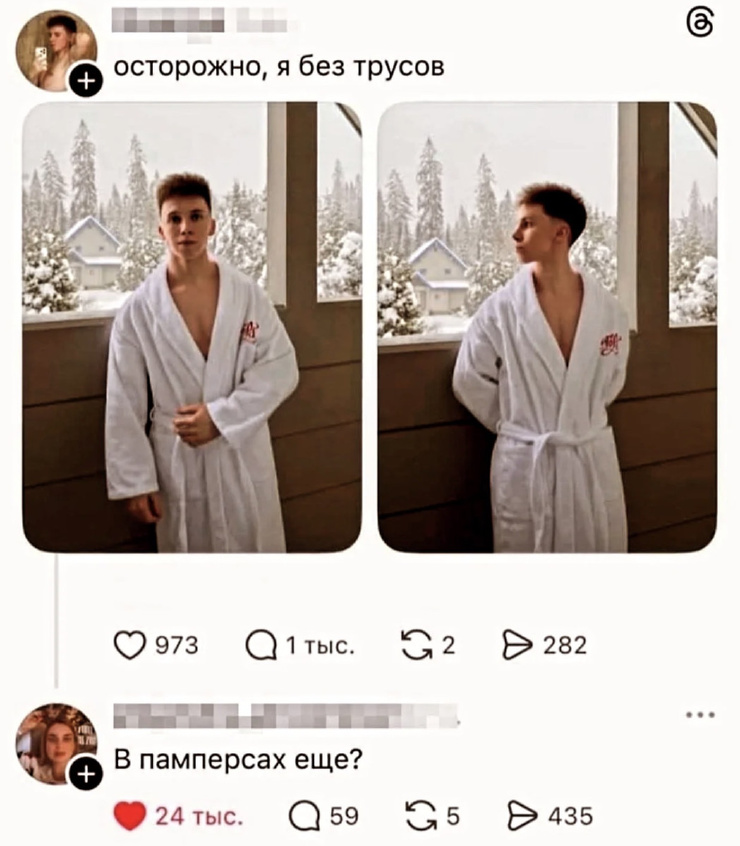
Task: Unlike the reply "В памперсах еще?"
Action: click(x=129, y=817)
